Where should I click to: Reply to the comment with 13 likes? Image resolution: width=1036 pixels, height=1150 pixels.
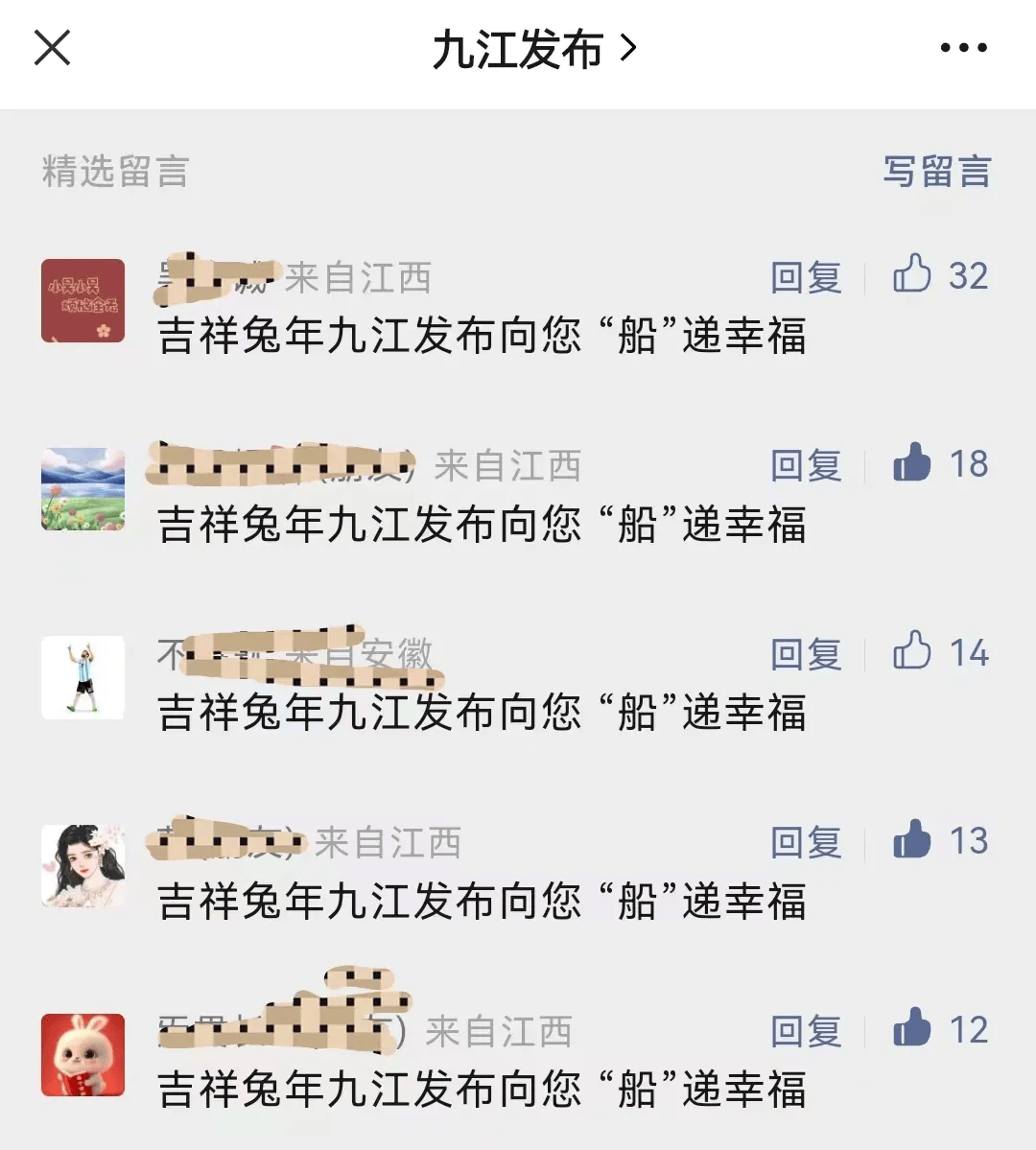click(806, 843)
